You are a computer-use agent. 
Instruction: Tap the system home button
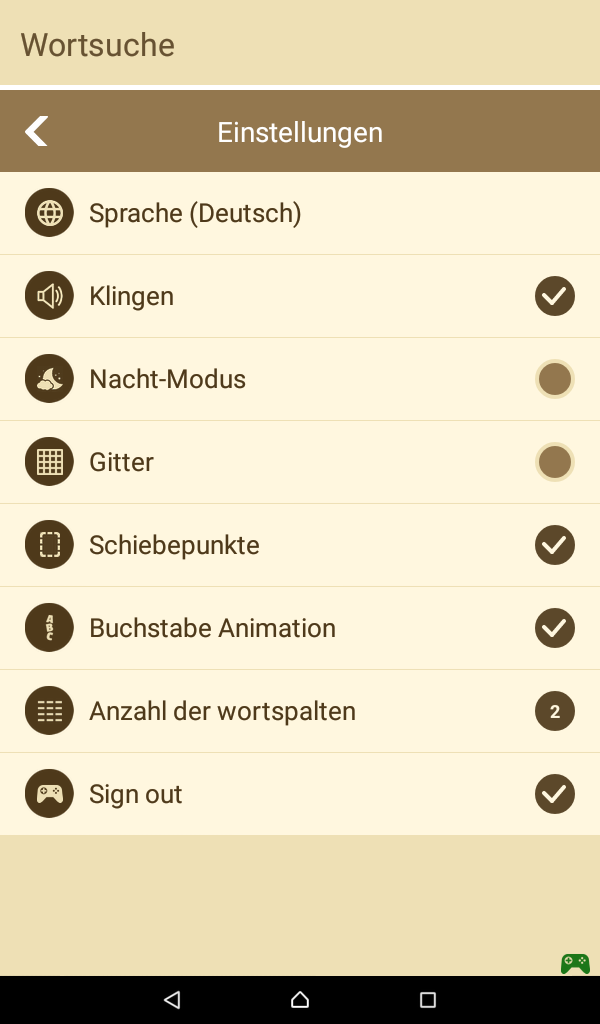click(x=300, y=999)
